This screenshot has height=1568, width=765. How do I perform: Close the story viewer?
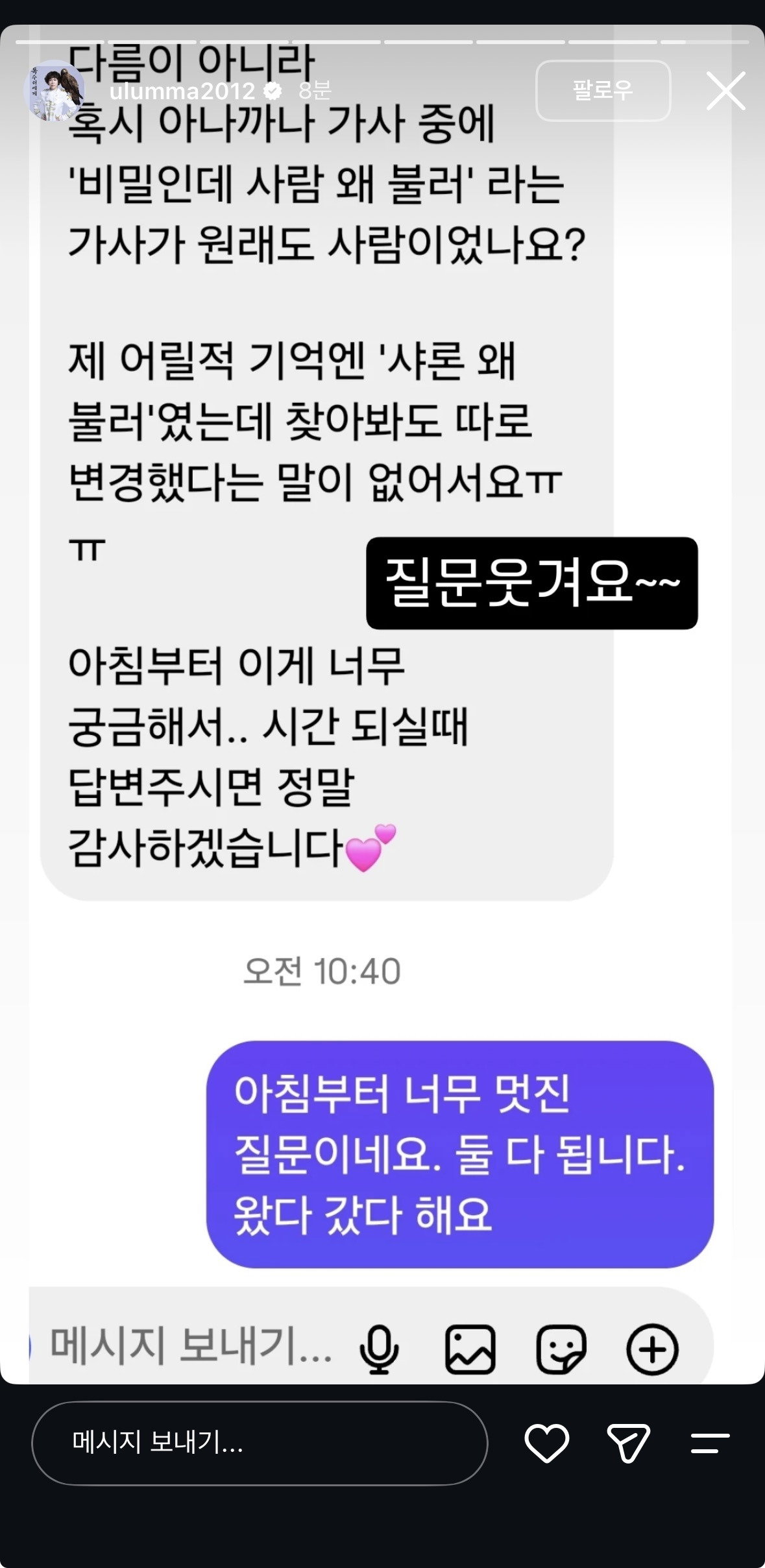click(x=725, y=91)
